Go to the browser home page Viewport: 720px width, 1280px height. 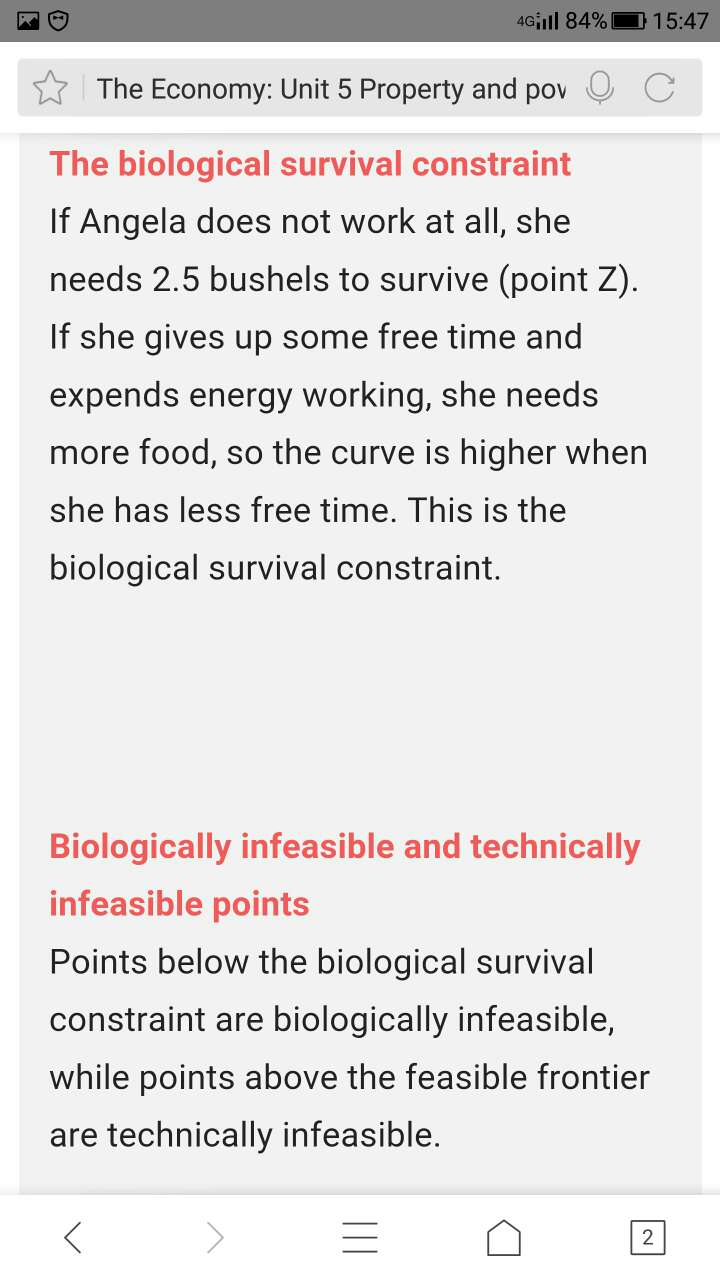point(504,1238)
